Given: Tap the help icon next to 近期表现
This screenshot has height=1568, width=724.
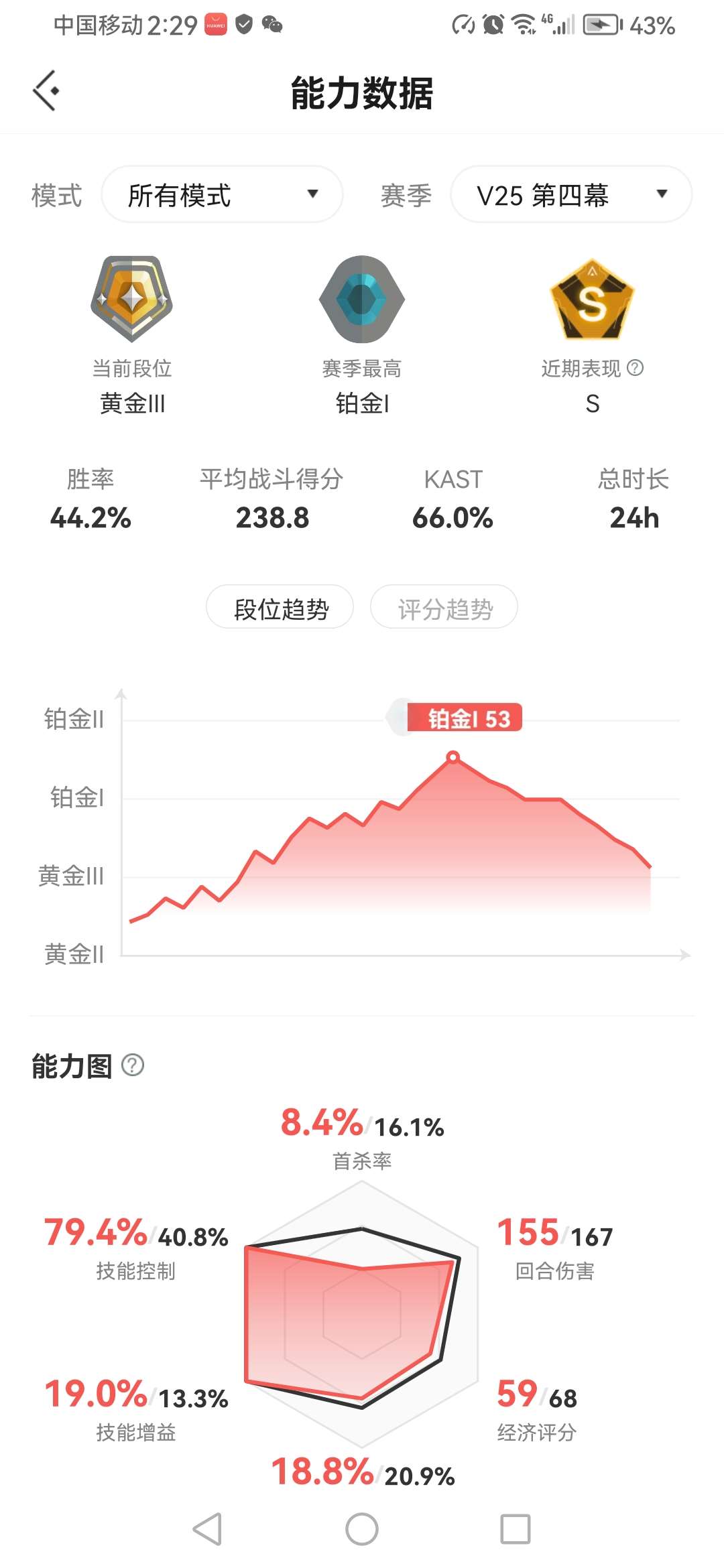Looking at the screenshot, I should 635,367.
